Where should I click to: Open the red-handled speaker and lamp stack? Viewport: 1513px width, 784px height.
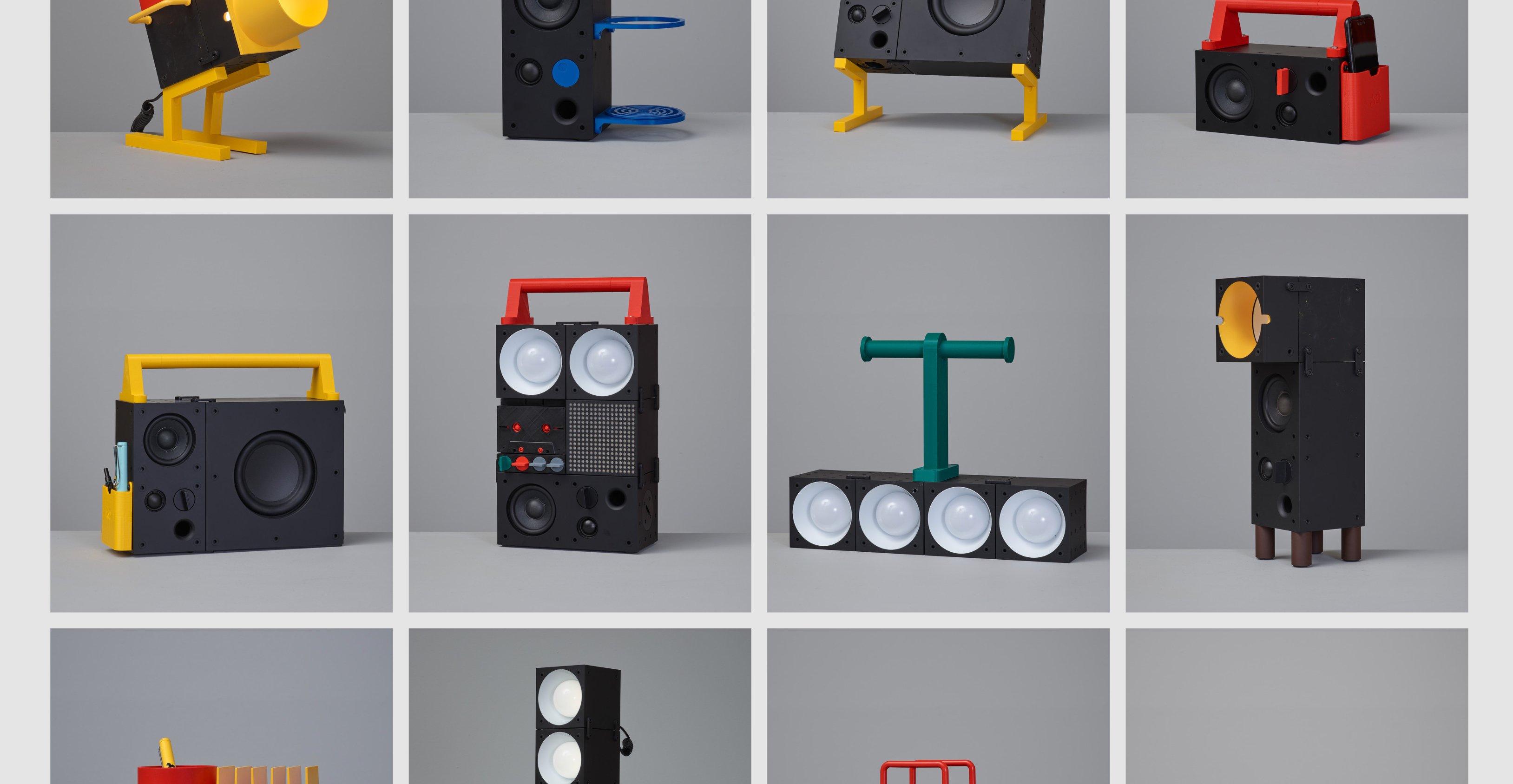[x=580, y=413]
